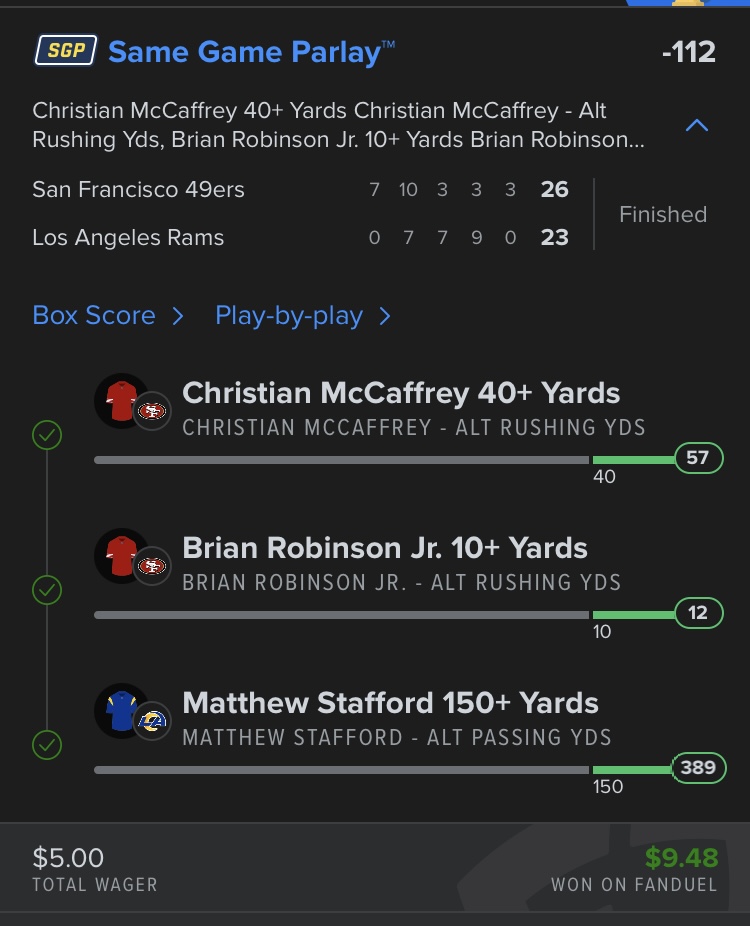Collapse the Same Game Parlay details
Image resolution: width=750 pixels, height=926 pixels.
point(697,126)
